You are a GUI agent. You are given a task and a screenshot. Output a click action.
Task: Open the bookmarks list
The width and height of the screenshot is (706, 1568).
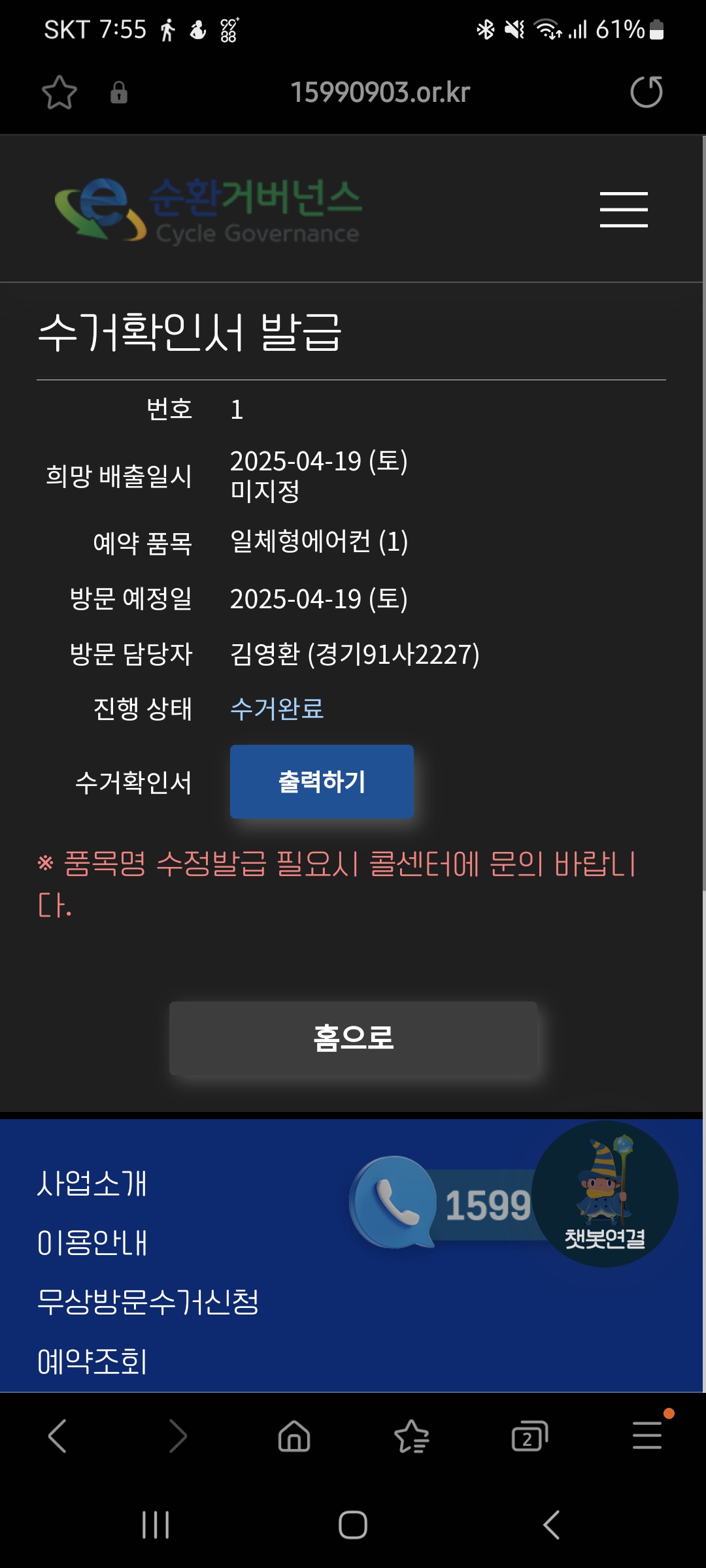(x=412, y=1436)
